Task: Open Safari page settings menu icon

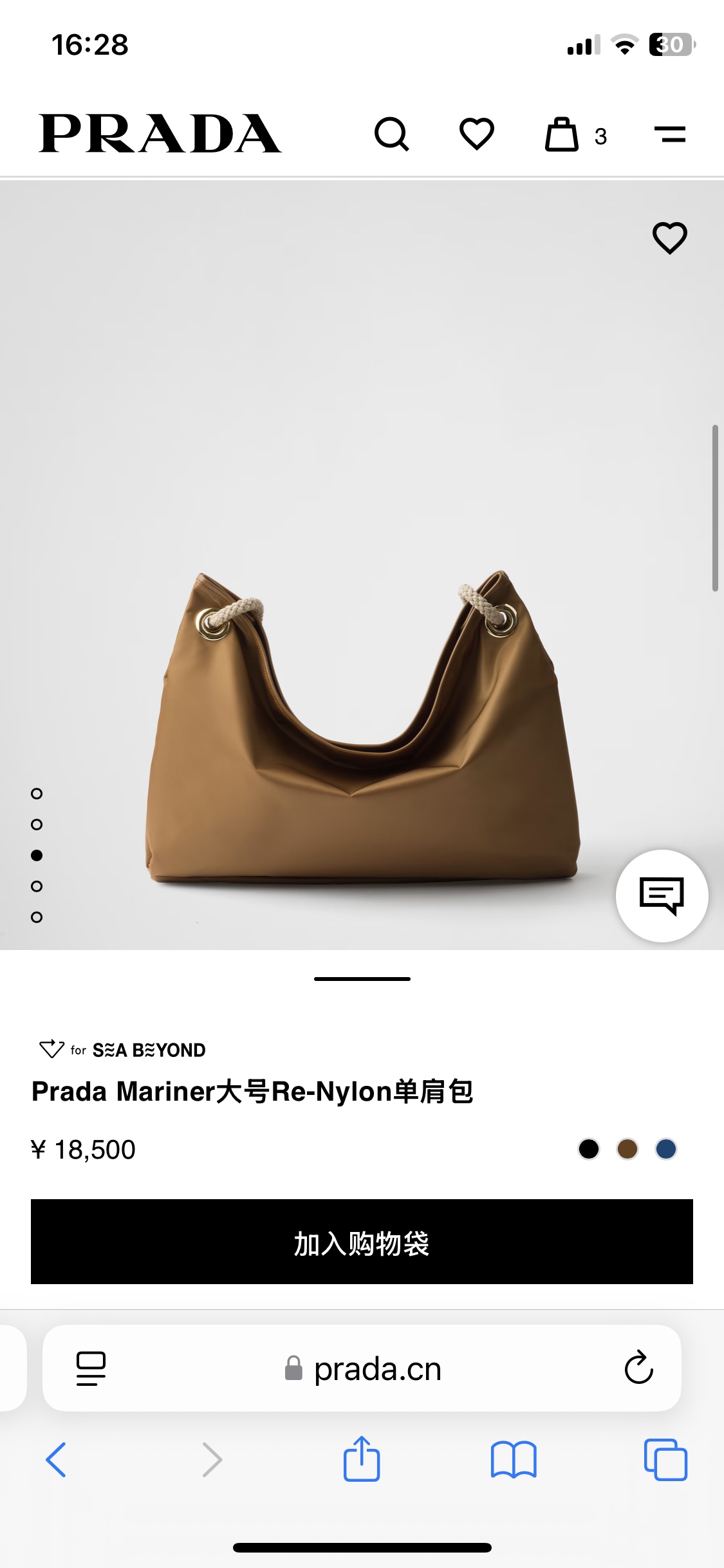Action: [x=91, y=1368]
